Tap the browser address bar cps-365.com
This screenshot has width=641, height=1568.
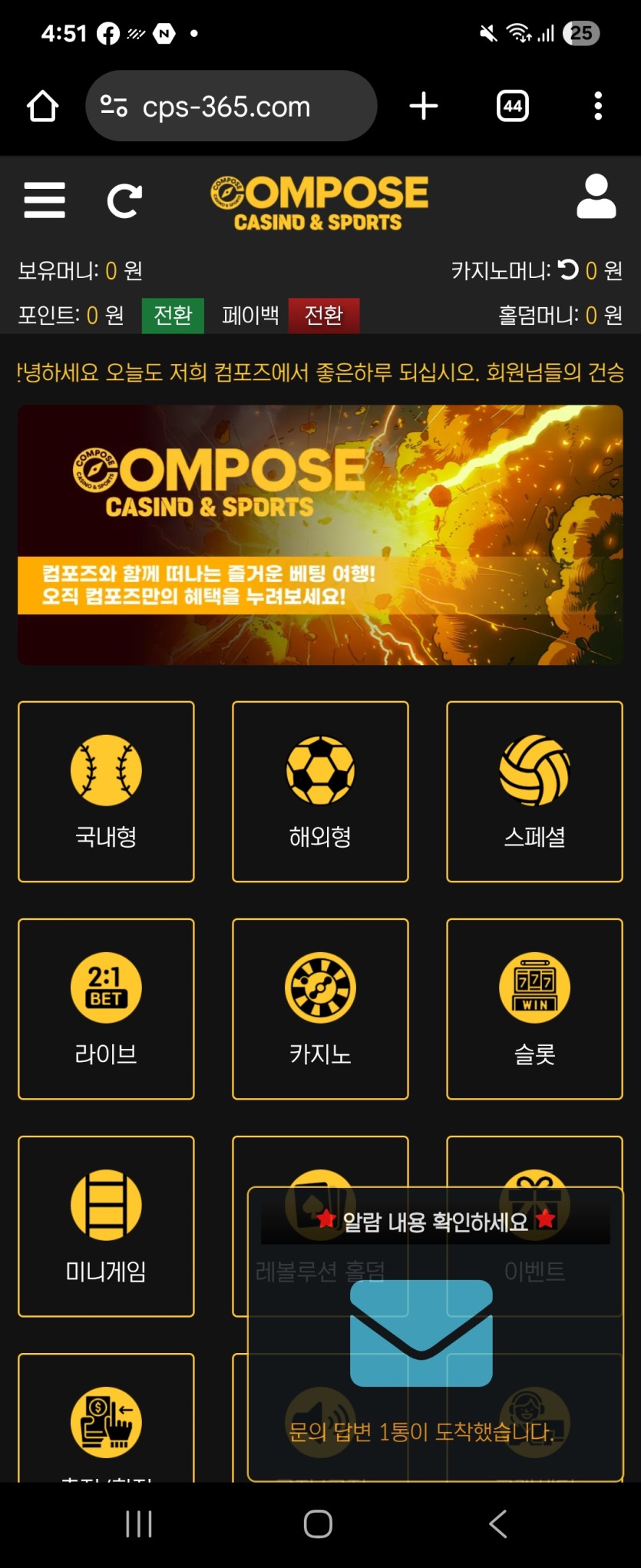(x=230, y=107)
